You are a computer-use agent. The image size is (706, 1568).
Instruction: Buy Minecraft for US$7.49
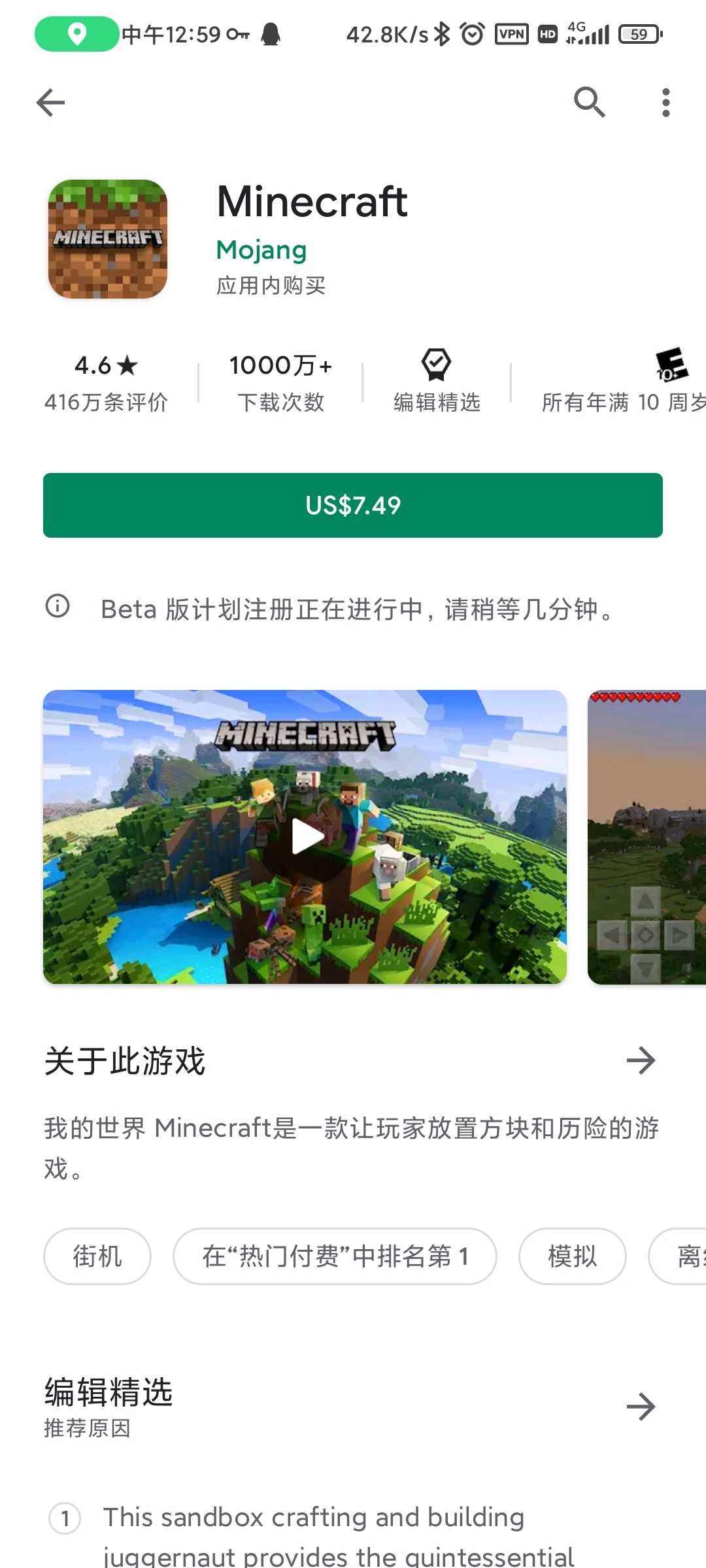point(353,505)
